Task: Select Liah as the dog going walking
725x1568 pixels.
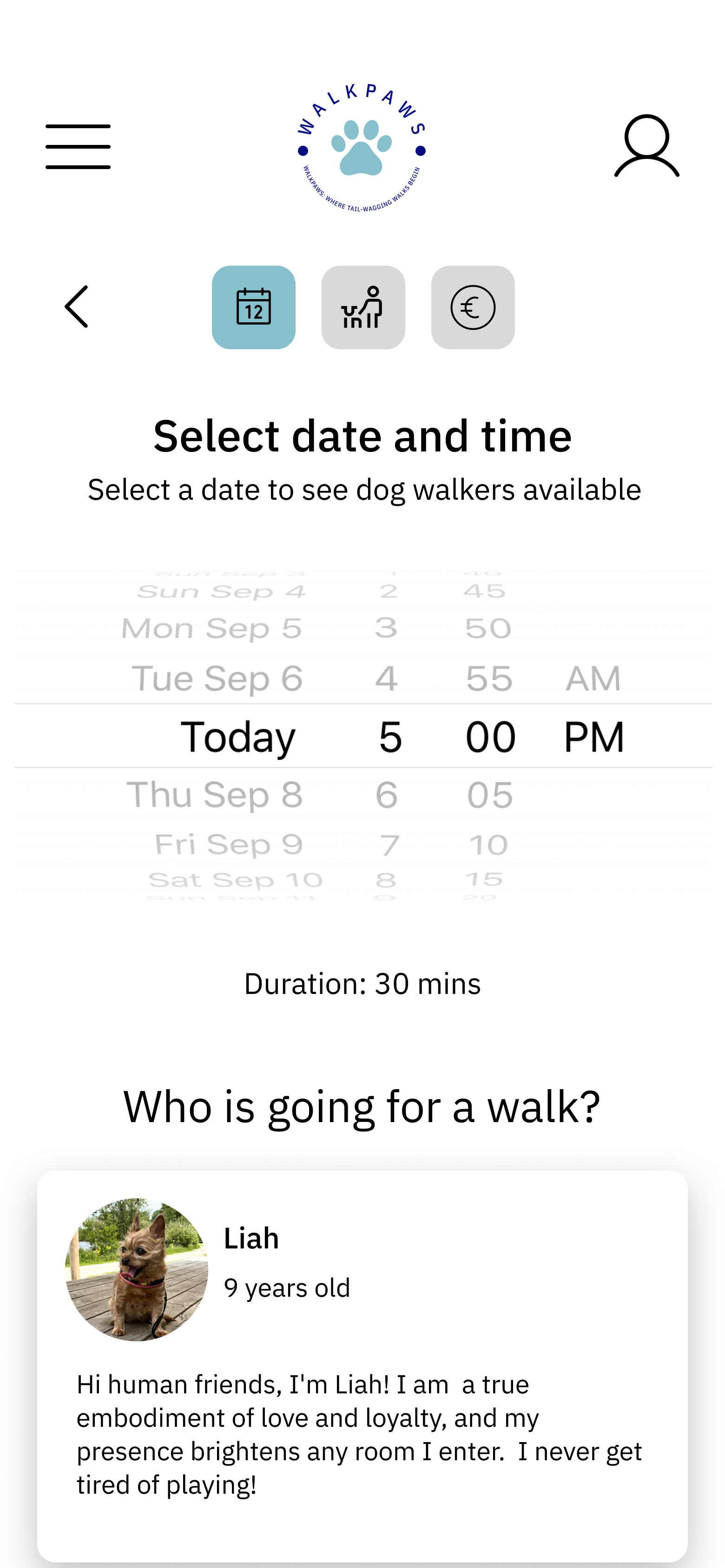Action: point(362,1327)
